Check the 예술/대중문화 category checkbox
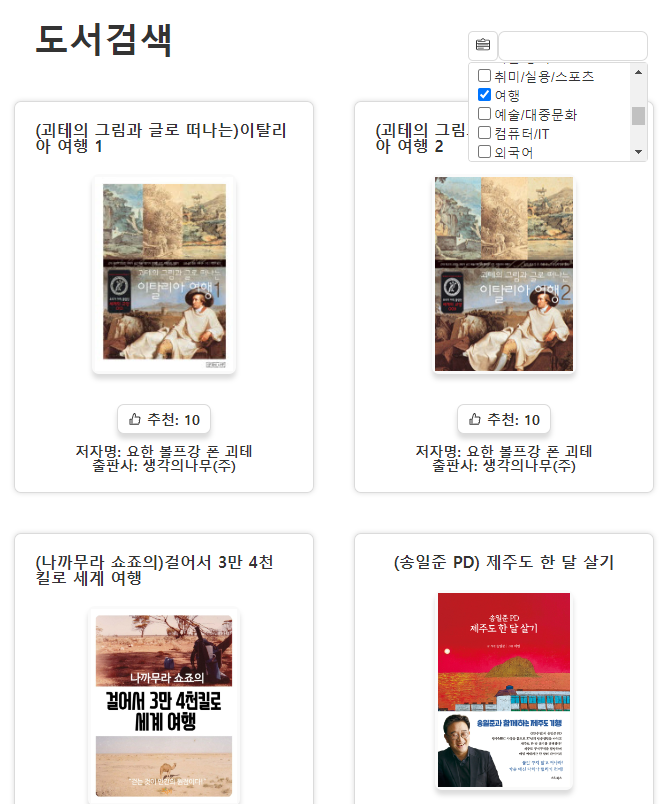Viewport: 661px width, 804px height. (x=485, y=114)
